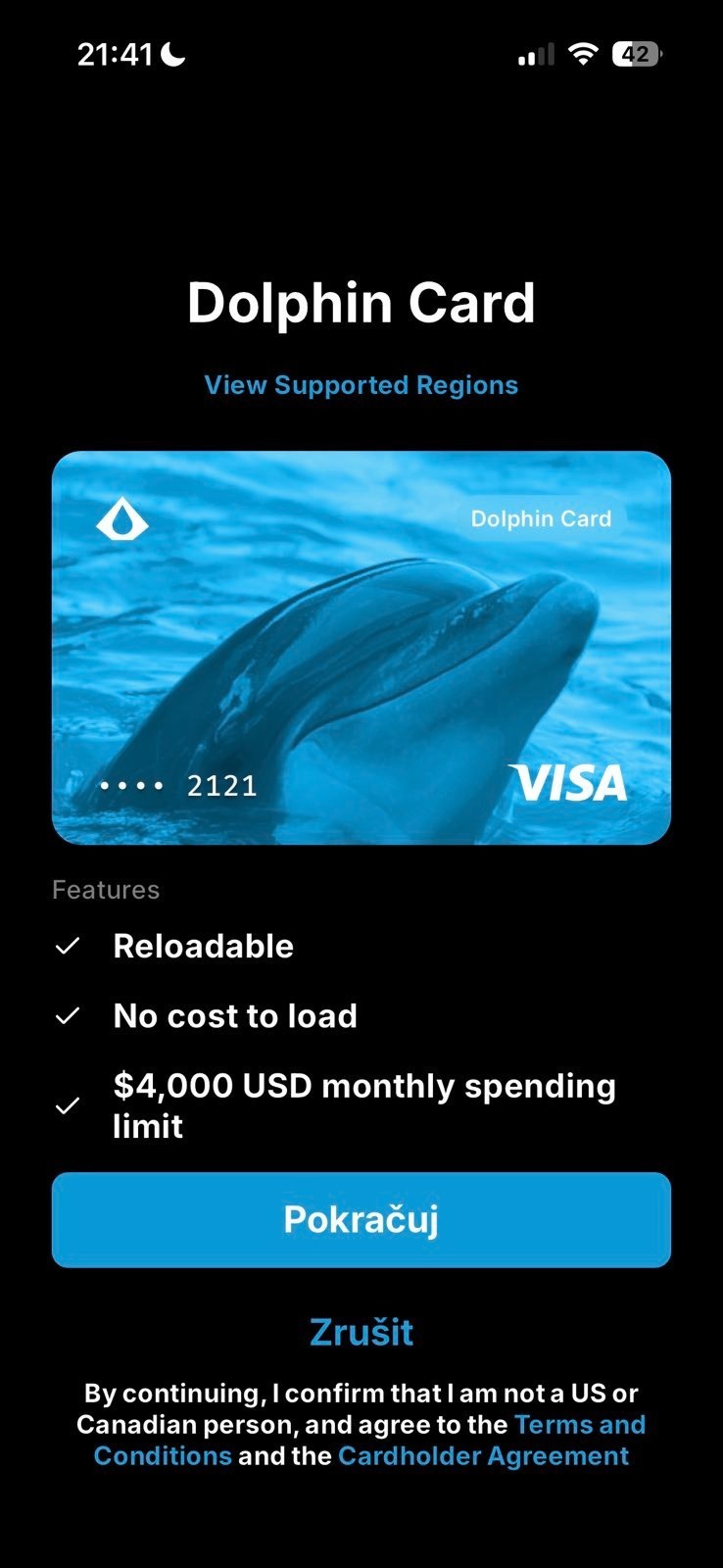Cancel with the Zrušit button
This screenshot has width=723, height=1568.
[x=361, y=1332]
